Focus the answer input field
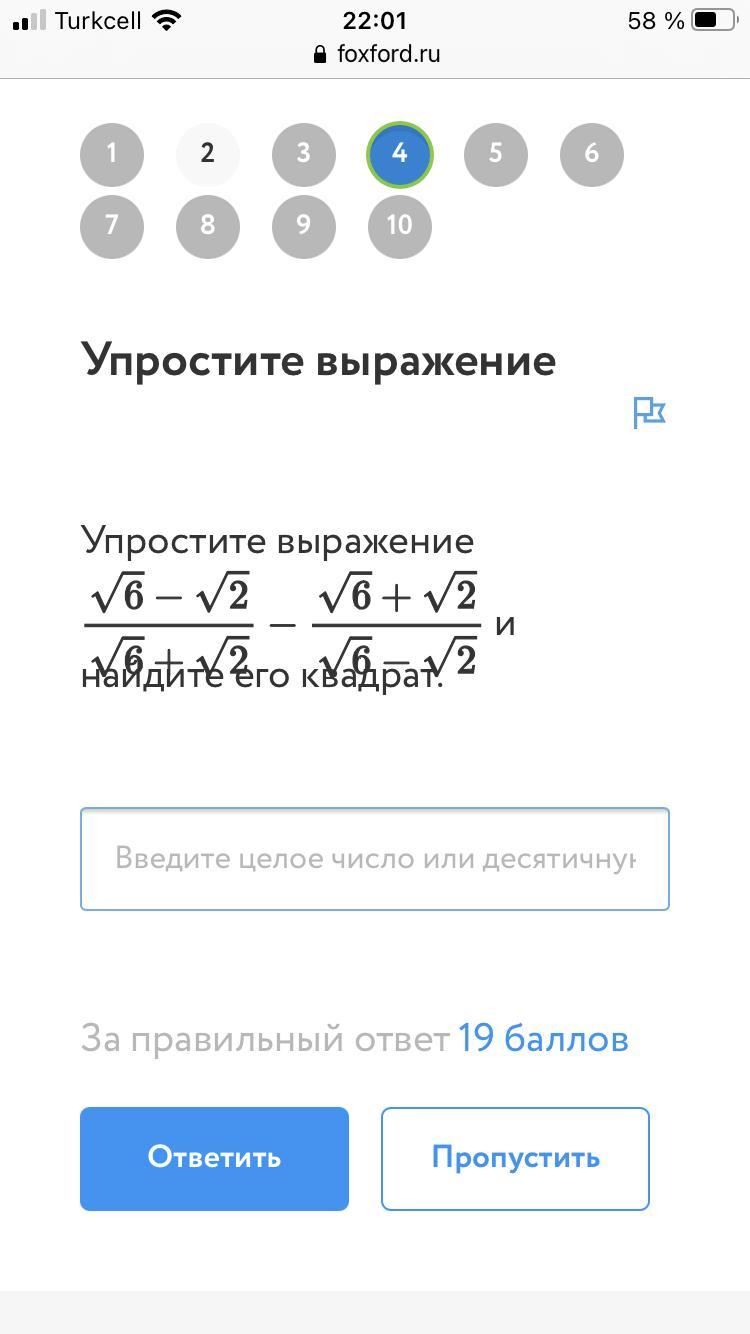Viewport: 750px width, 1334px height. click(x=375, y=859)
